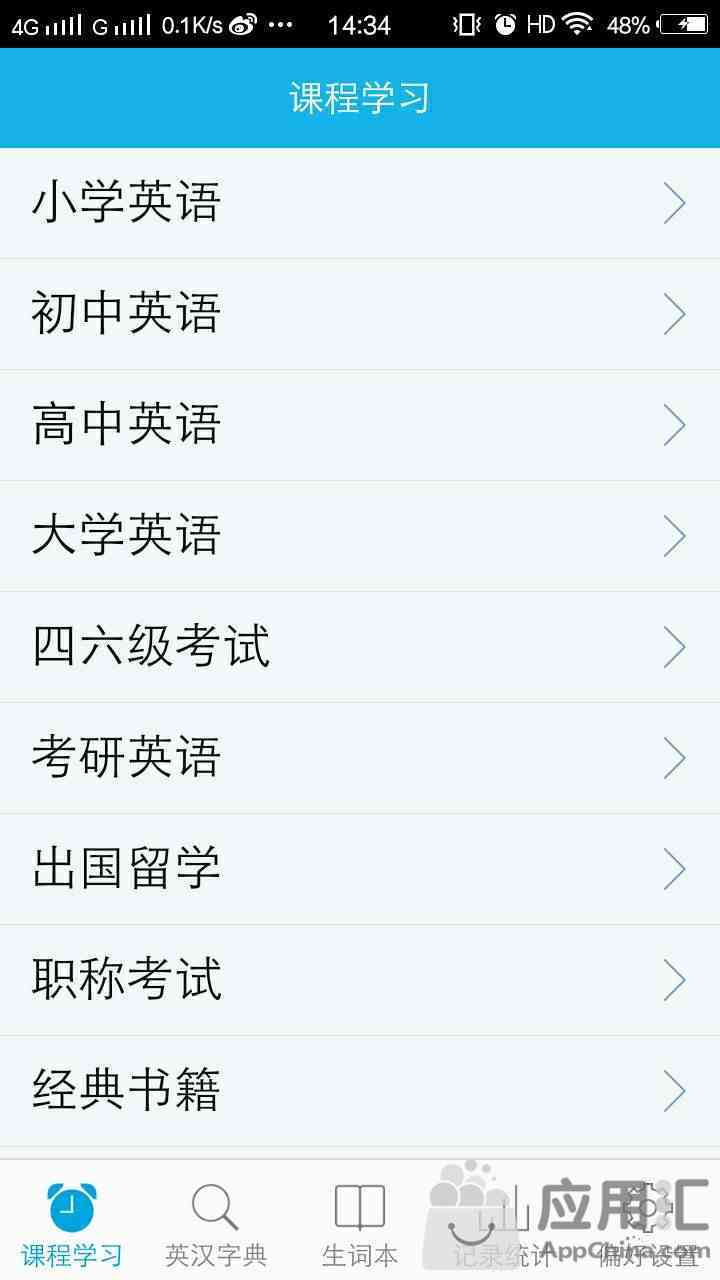Select 高中英语 from the course list
Viewport: 720px width, 1280px height.
tap(360, 425)
